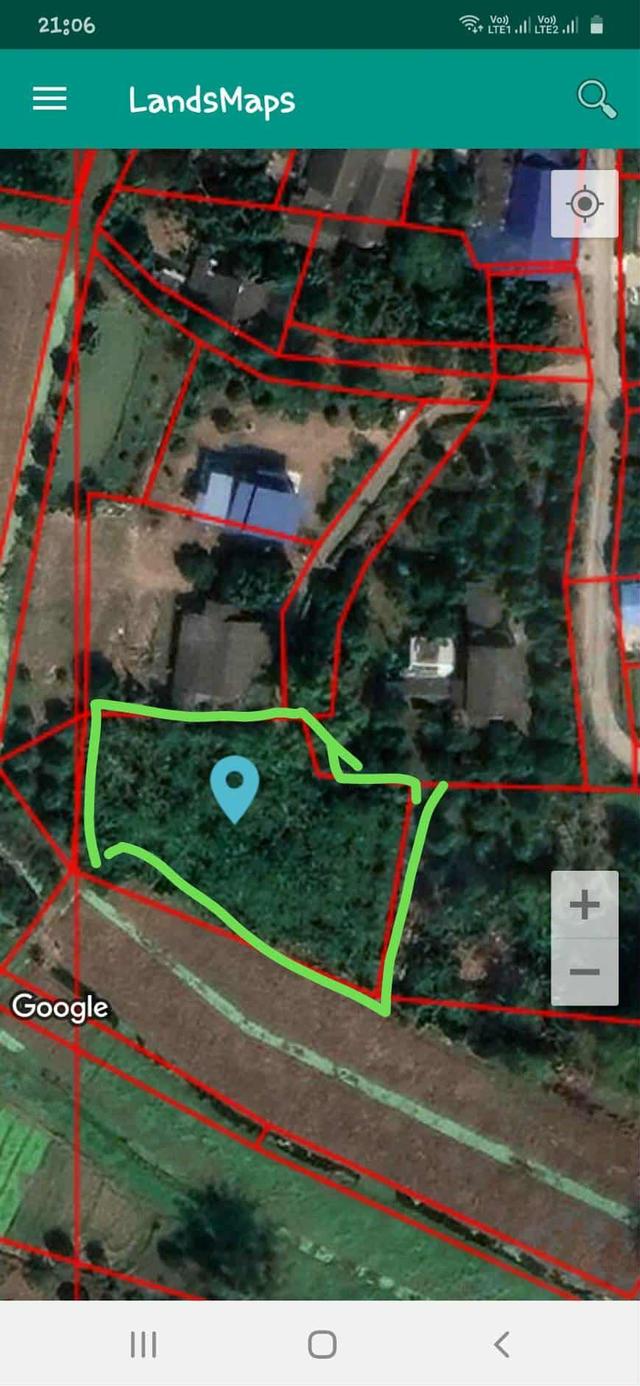Open the hamburger drawer menu
Screen dimensions: 640x1386
49,99
